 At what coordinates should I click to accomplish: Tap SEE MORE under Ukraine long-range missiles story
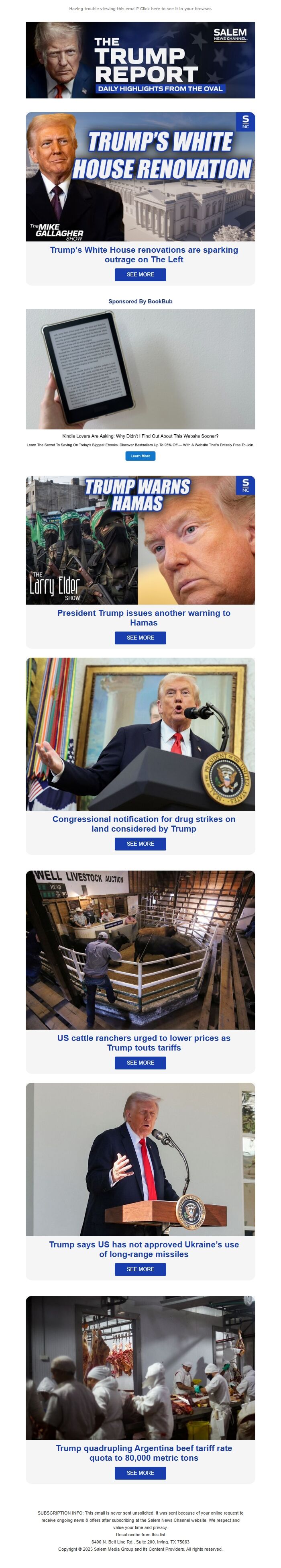coord(140,1269)
